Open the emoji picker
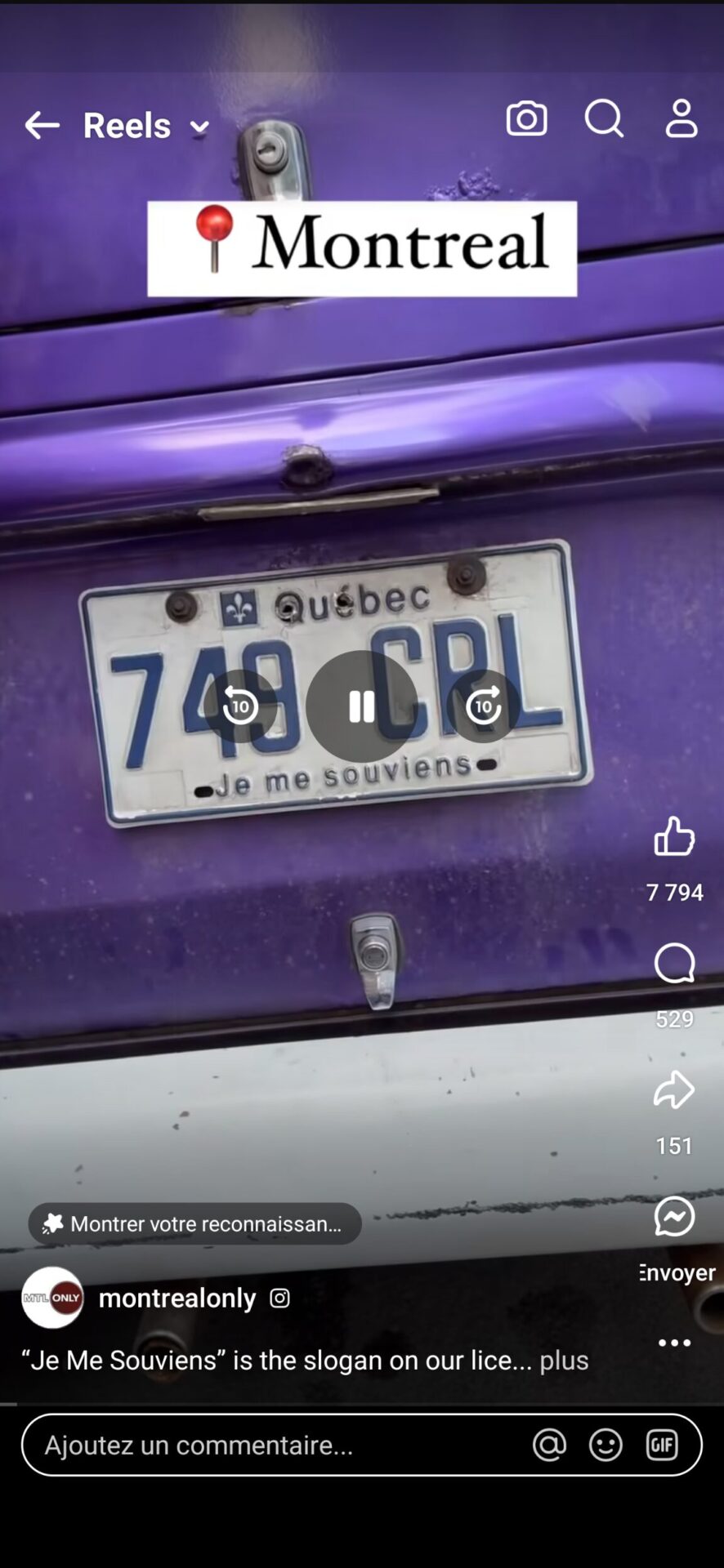 (x=606, y=1445)
